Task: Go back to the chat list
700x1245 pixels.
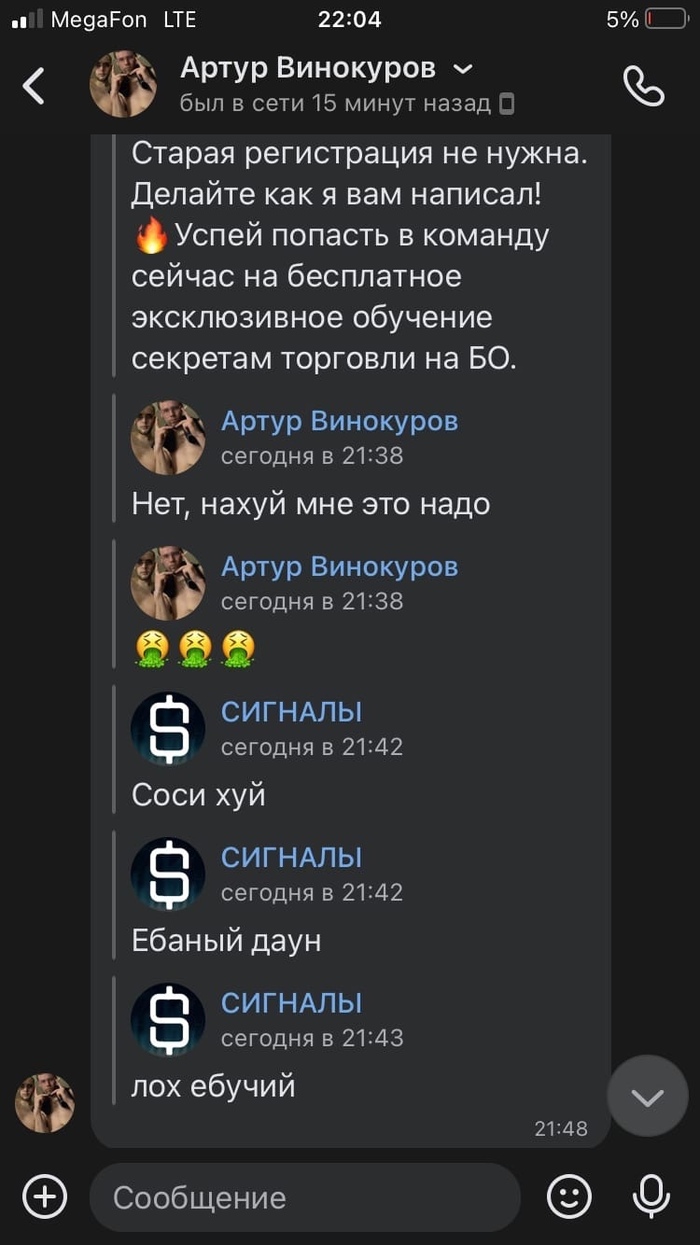Action: click(34, 86)
